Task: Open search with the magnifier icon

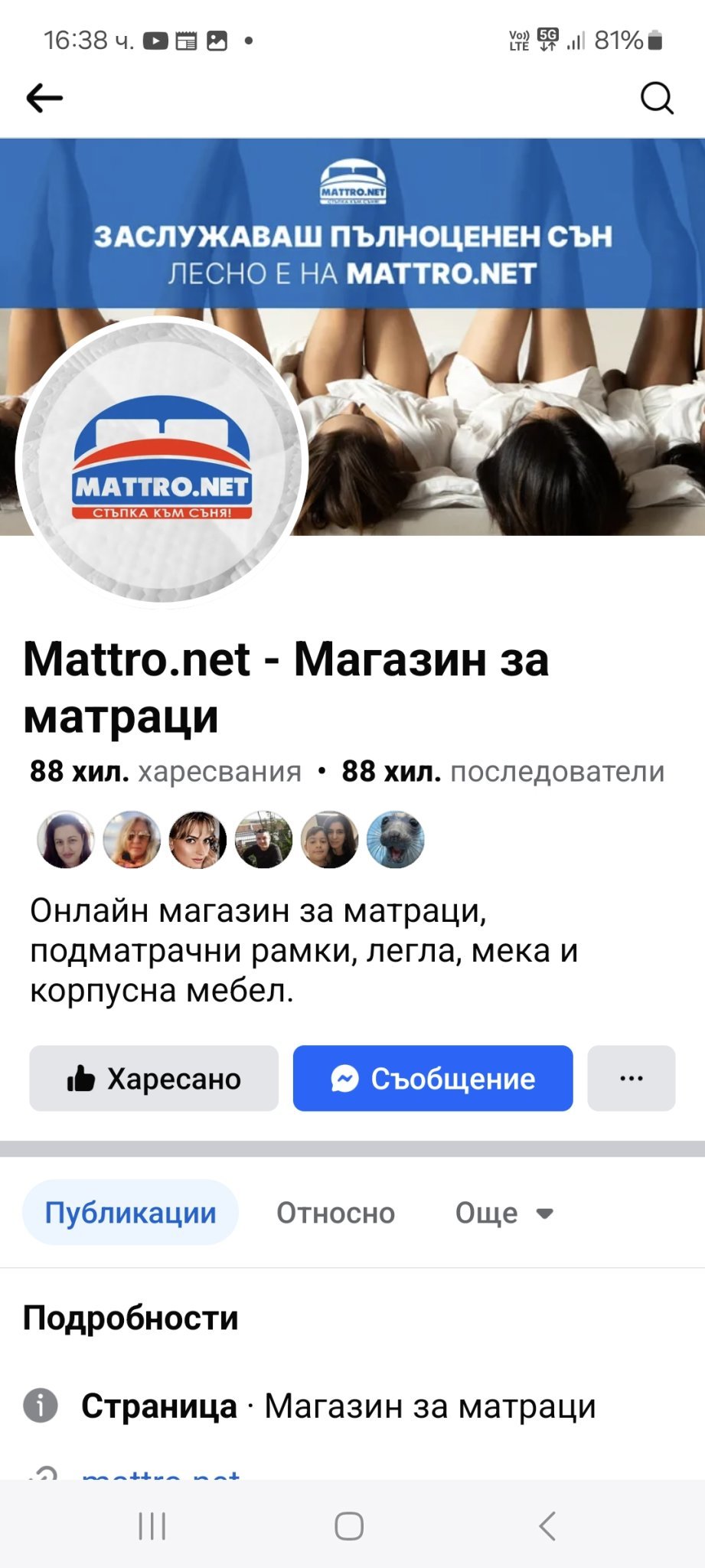Action: coord(656,98)
